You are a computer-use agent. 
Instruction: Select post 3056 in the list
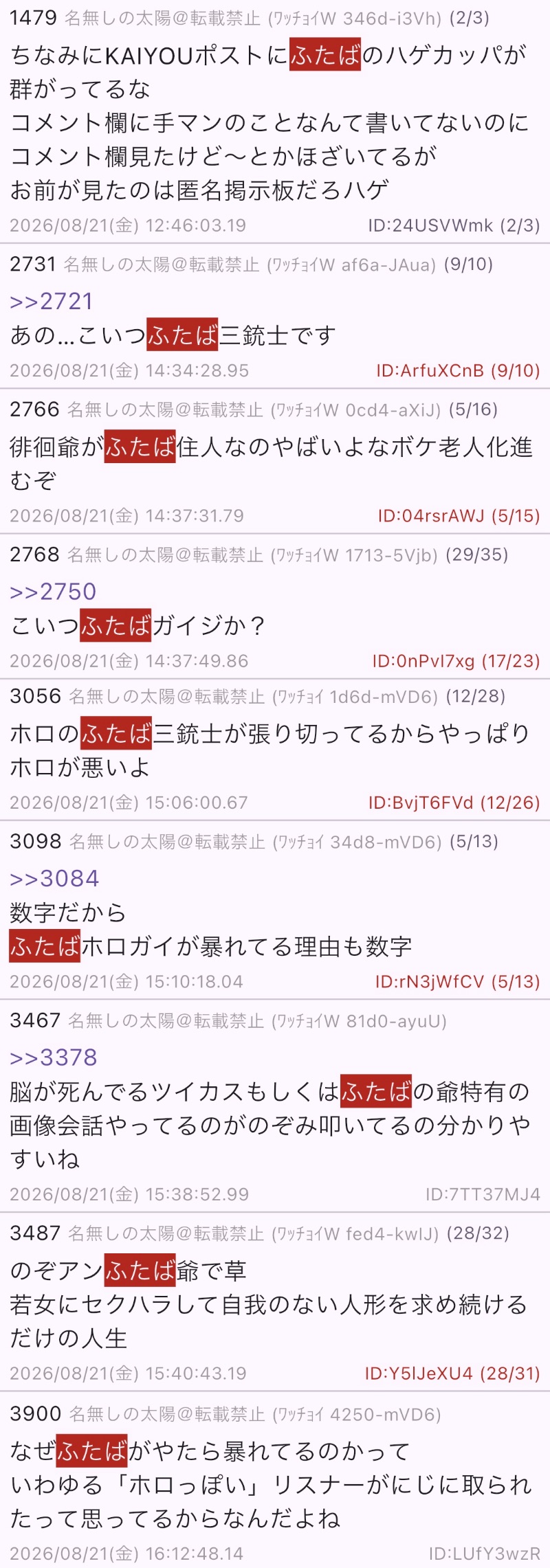pos(36,696)
